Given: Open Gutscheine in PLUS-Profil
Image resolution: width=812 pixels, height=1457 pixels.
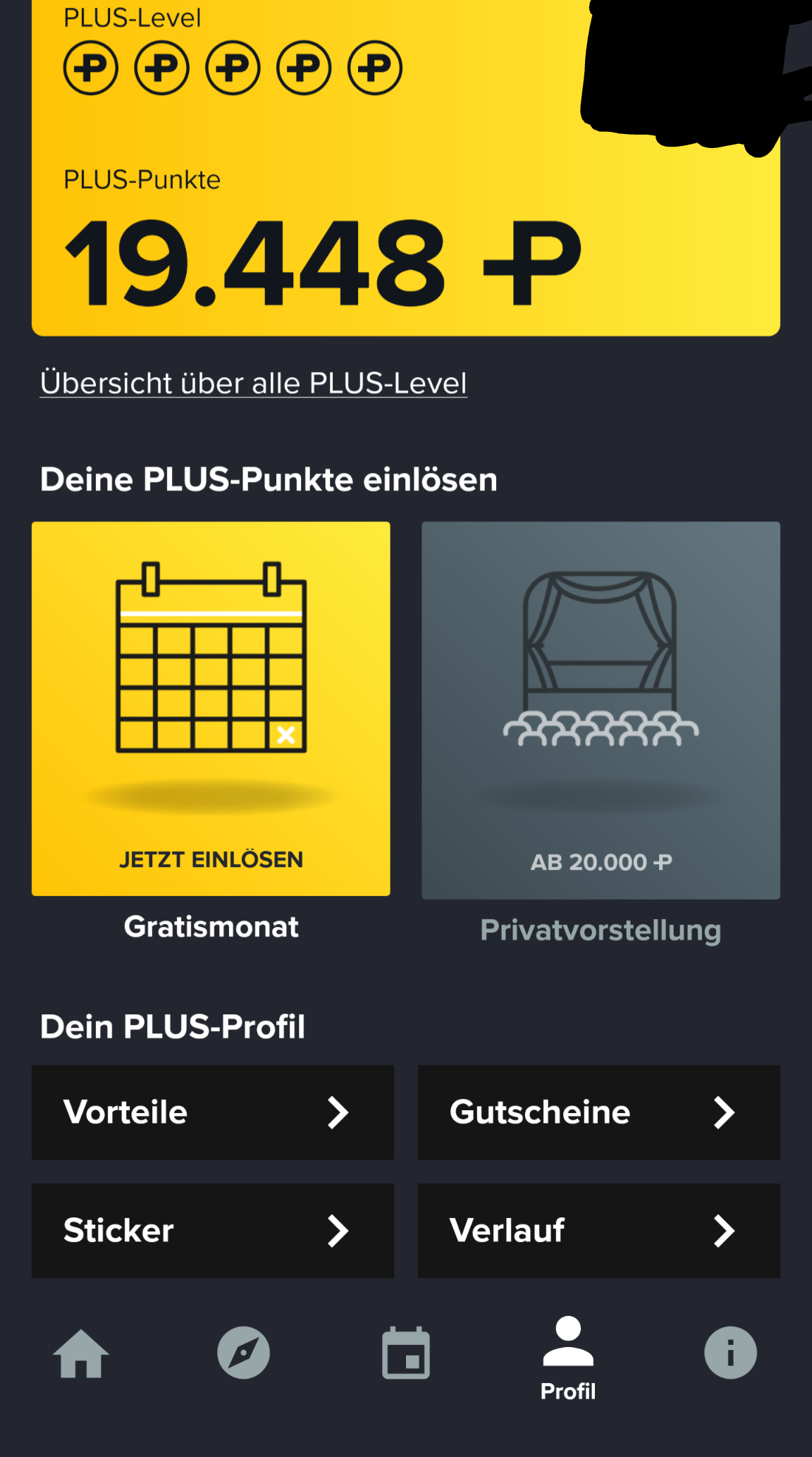Looking at the screenshot, I should (x=599, y=1112).
